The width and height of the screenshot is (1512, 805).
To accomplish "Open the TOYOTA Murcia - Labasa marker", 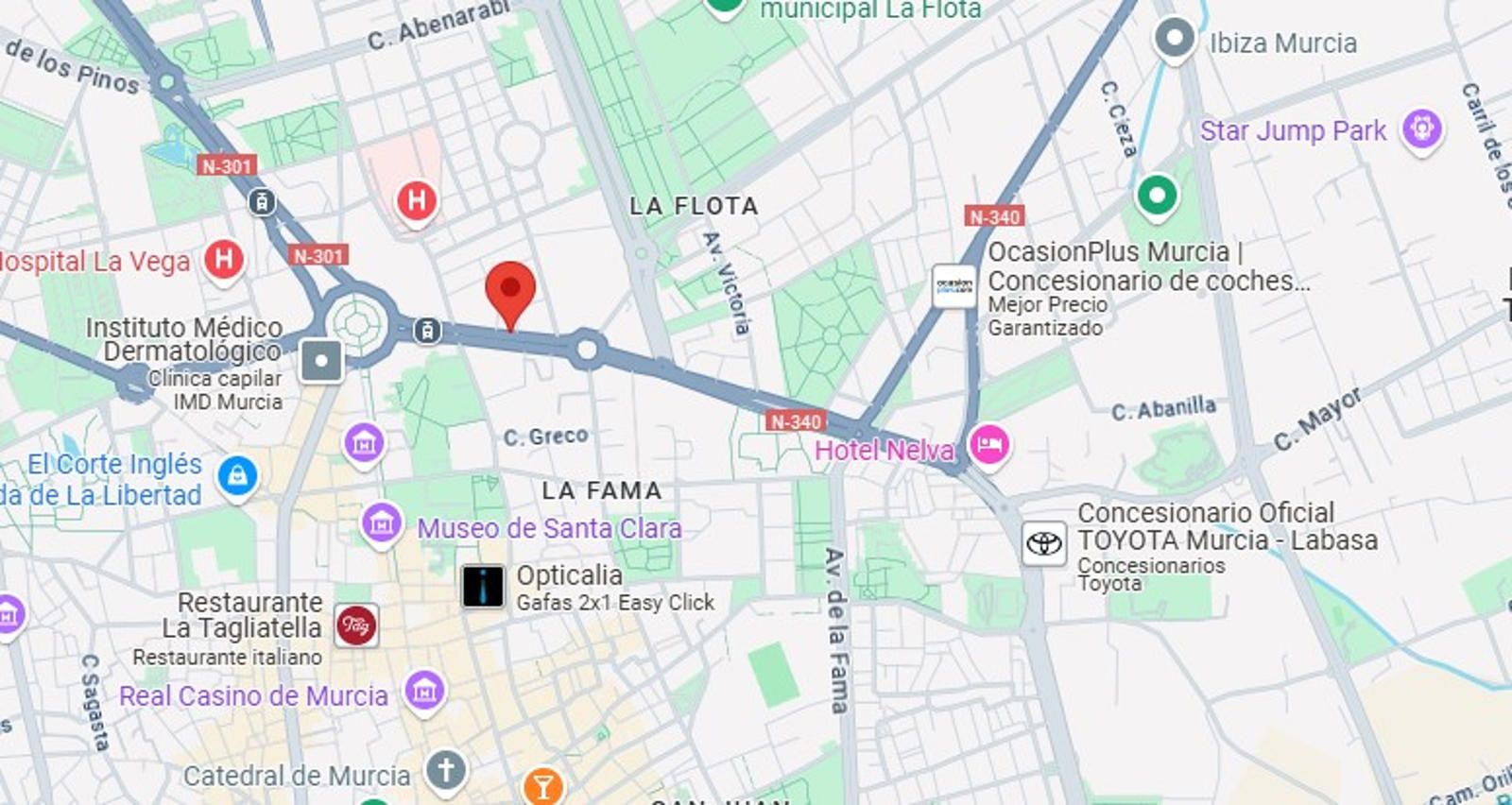I will [x=1044, y=543].
